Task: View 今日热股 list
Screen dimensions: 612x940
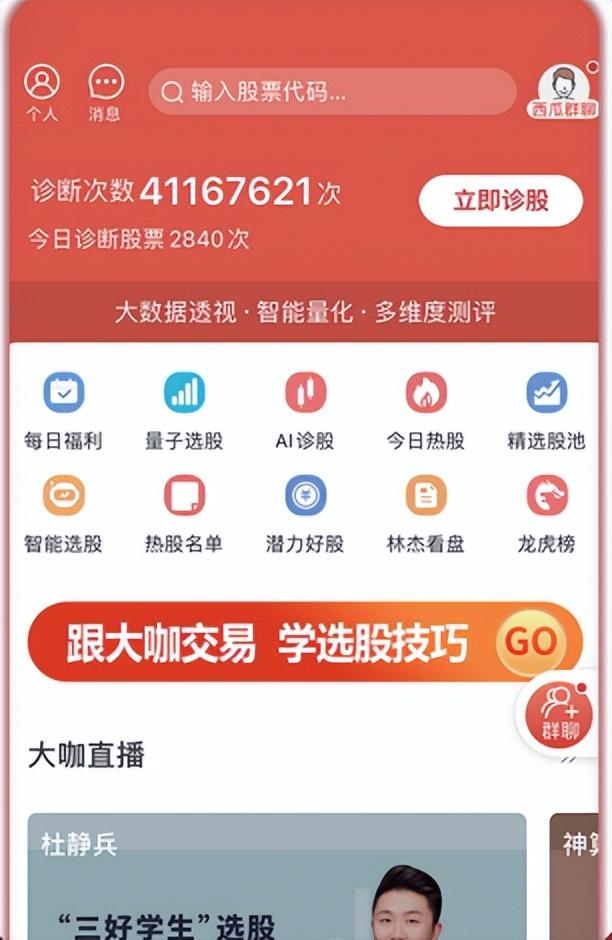Action: click(426, 410)
